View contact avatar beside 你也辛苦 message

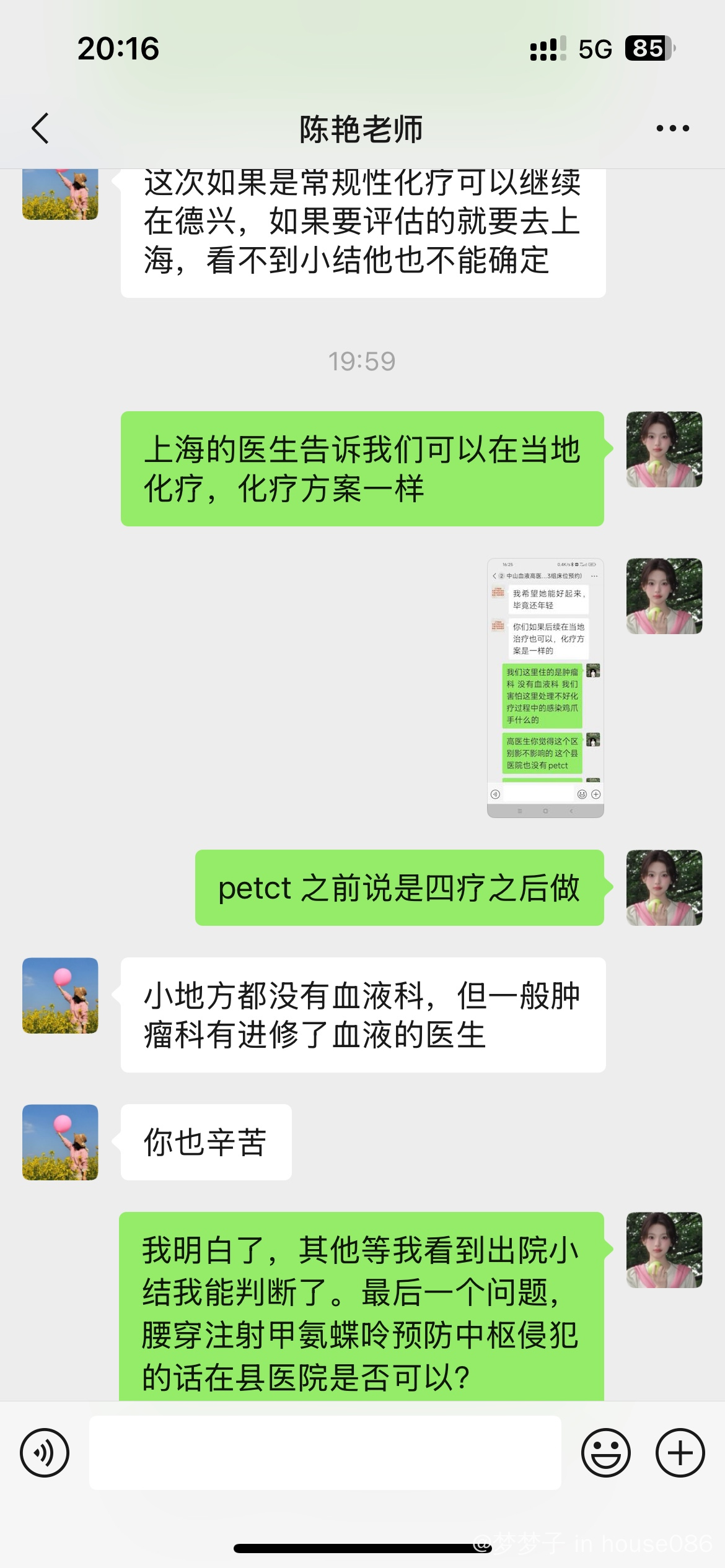tap(60, 1142)
